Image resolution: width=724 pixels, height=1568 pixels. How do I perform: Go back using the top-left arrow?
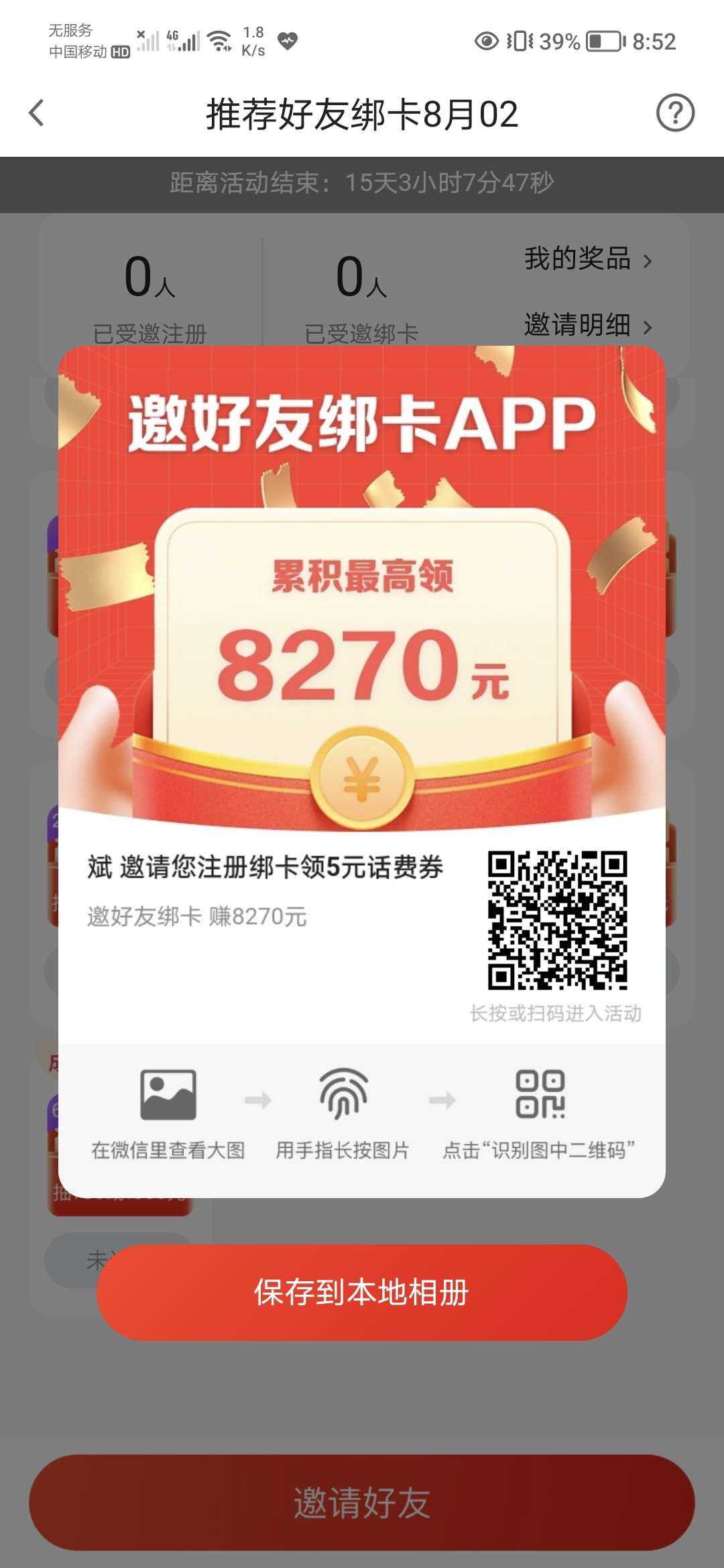point(37,113)
